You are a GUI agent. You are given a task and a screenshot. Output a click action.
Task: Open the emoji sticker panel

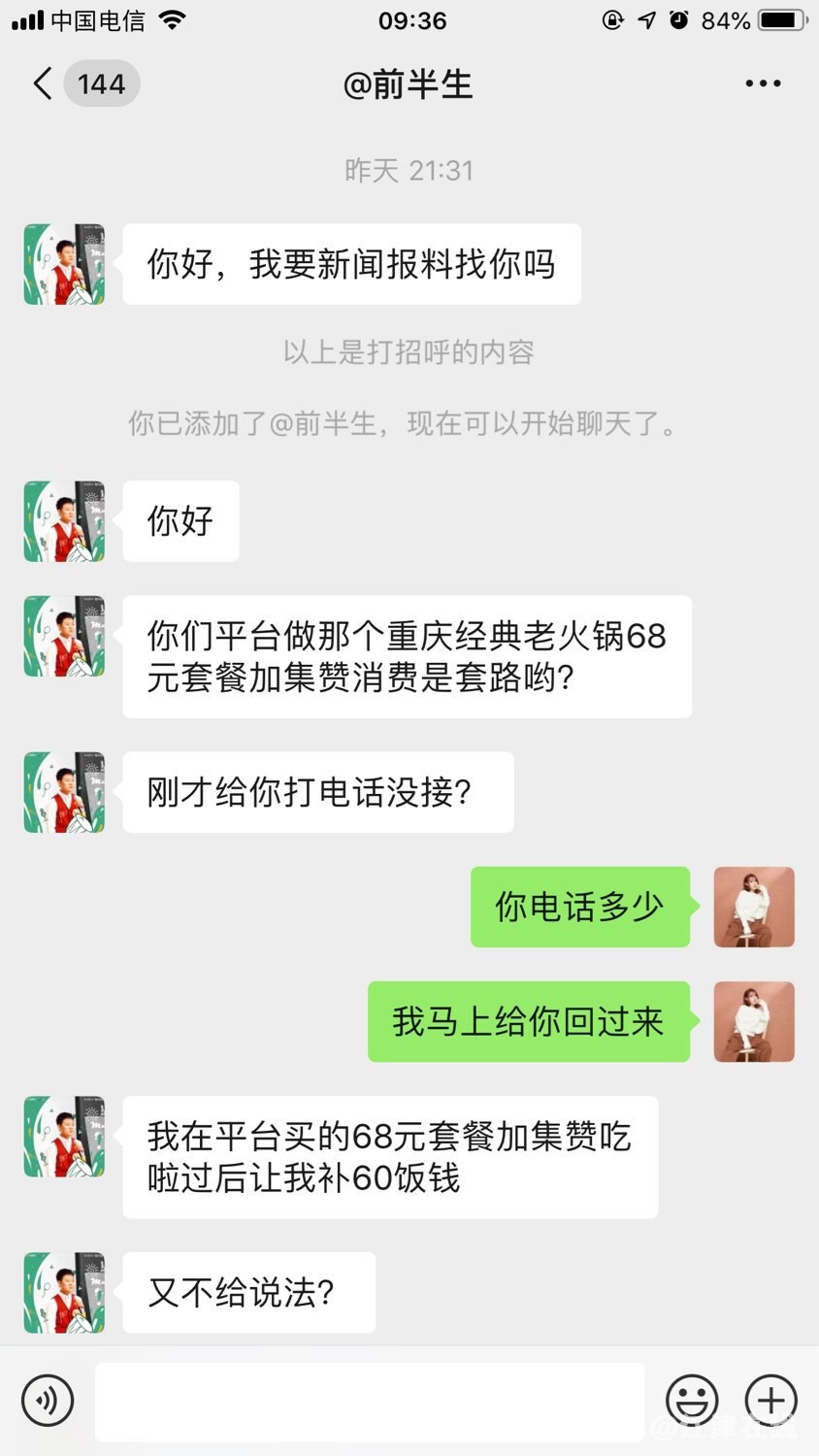[692, 1401]
